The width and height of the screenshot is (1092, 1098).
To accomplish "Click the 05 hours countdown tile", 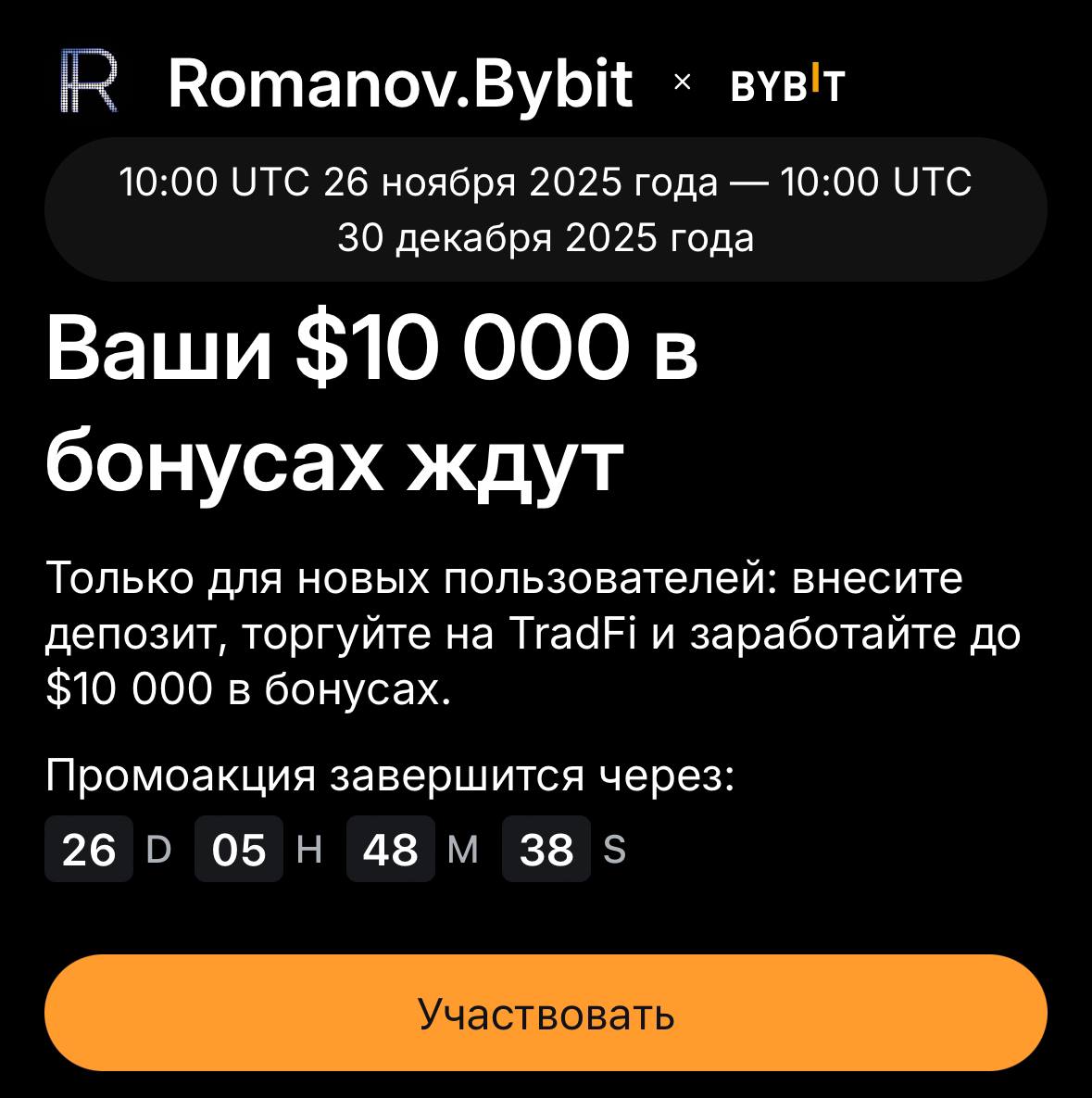I will tap(239, 849).
